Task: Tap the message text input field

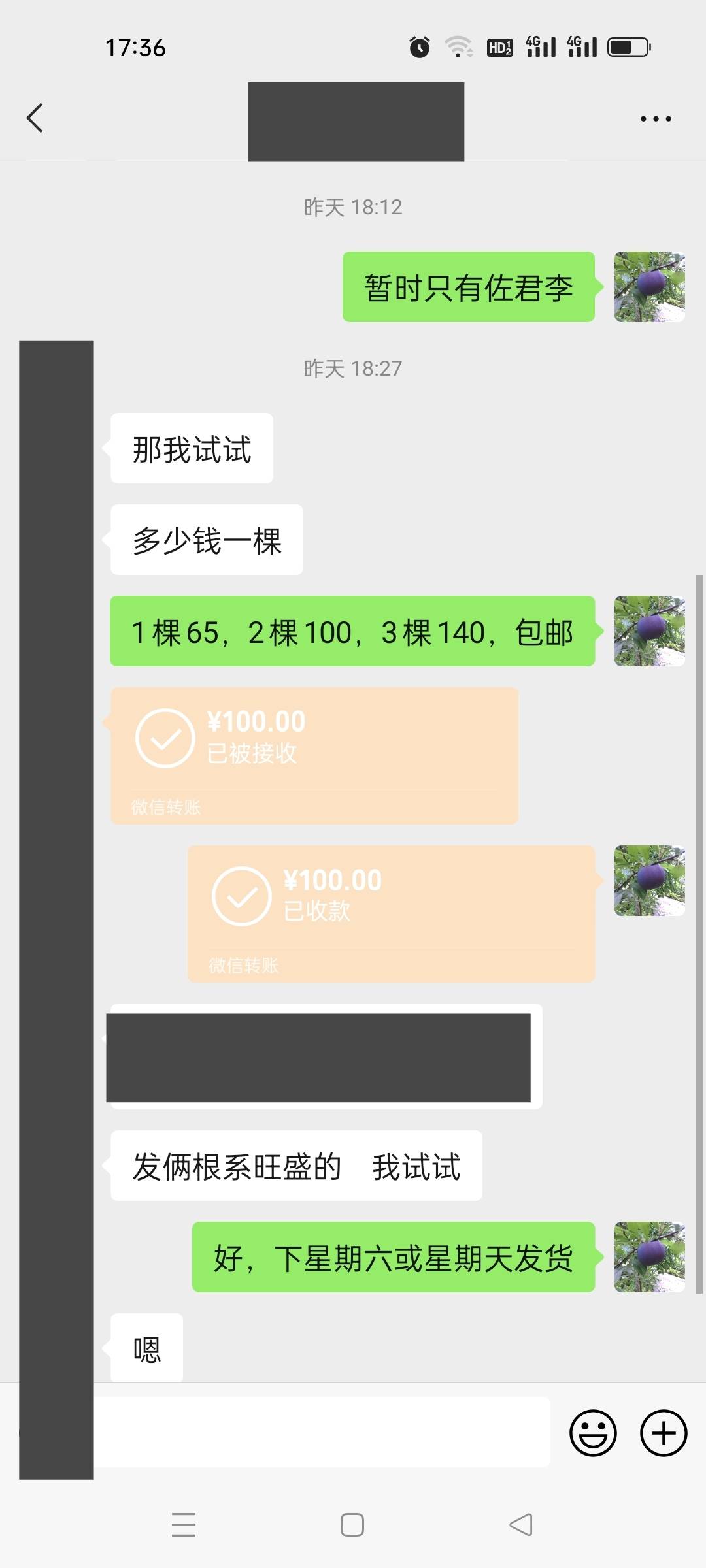Action: [322, 1432]
